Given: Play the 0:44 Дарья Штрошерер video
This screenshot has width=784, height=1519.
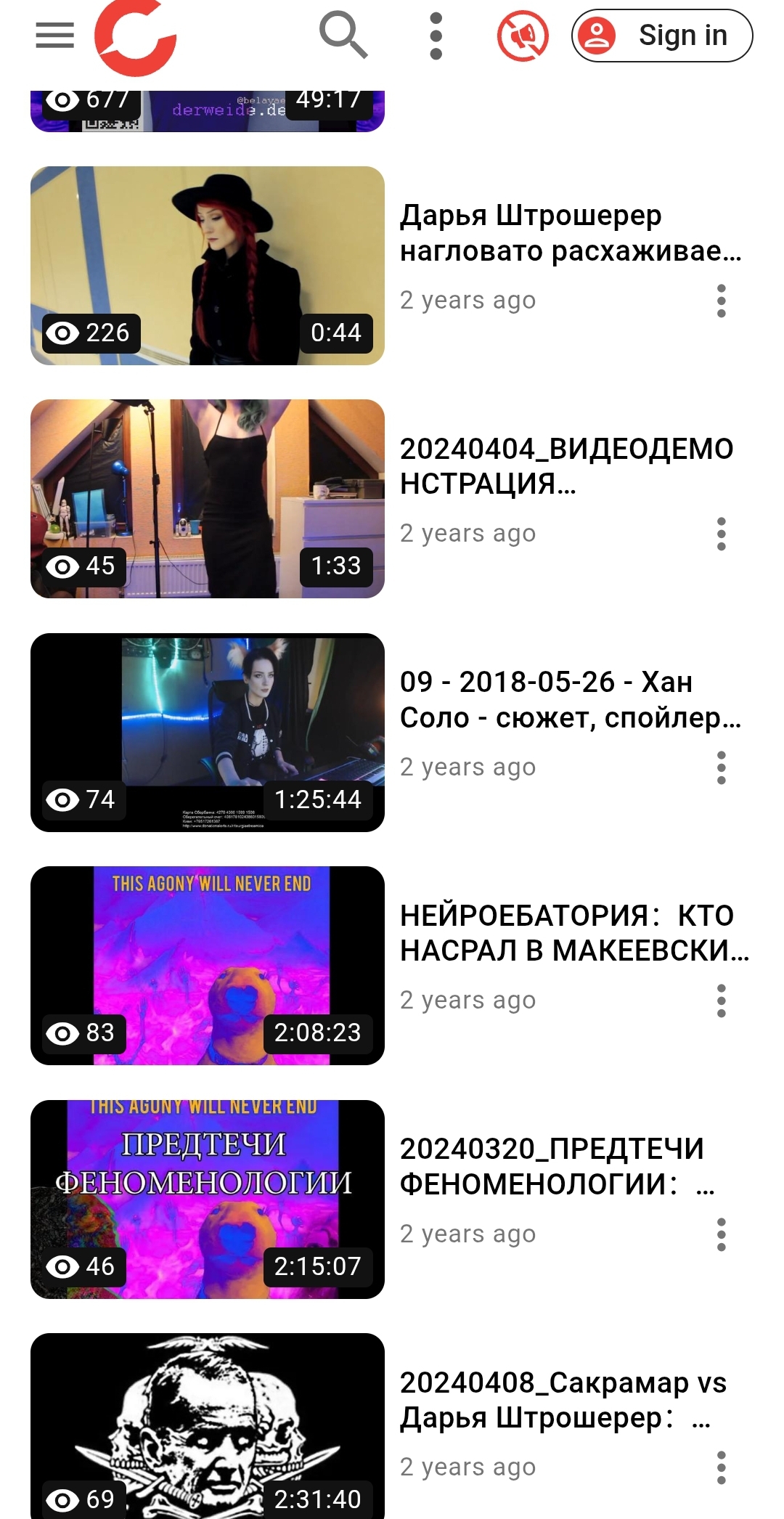Looking at the screenshot, I should pyautogui.click(x=207, y=266).
